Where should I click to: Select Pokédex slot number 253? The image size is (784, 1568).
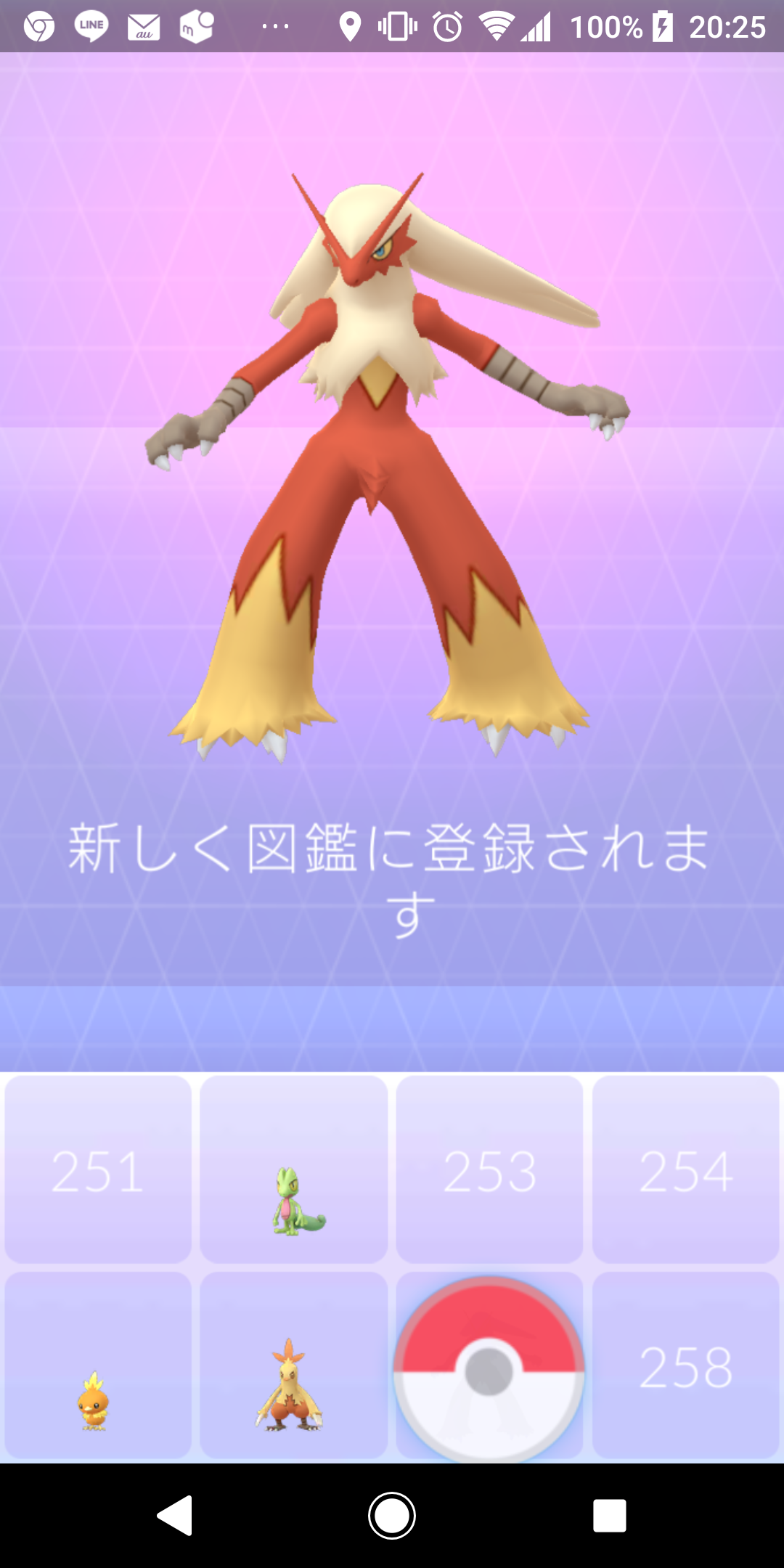(x=490, y=1170)
